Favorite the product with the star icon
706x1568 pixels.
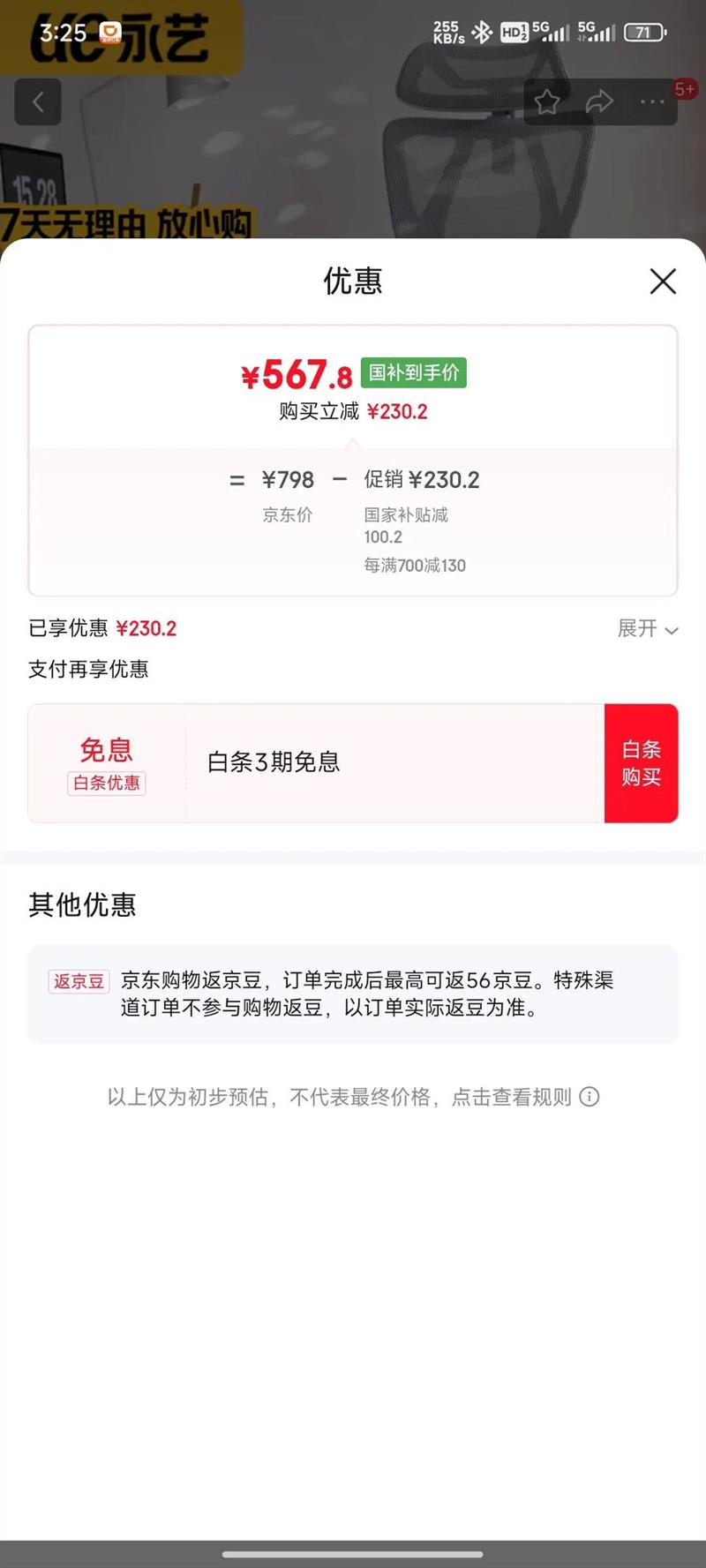(547, 102)
